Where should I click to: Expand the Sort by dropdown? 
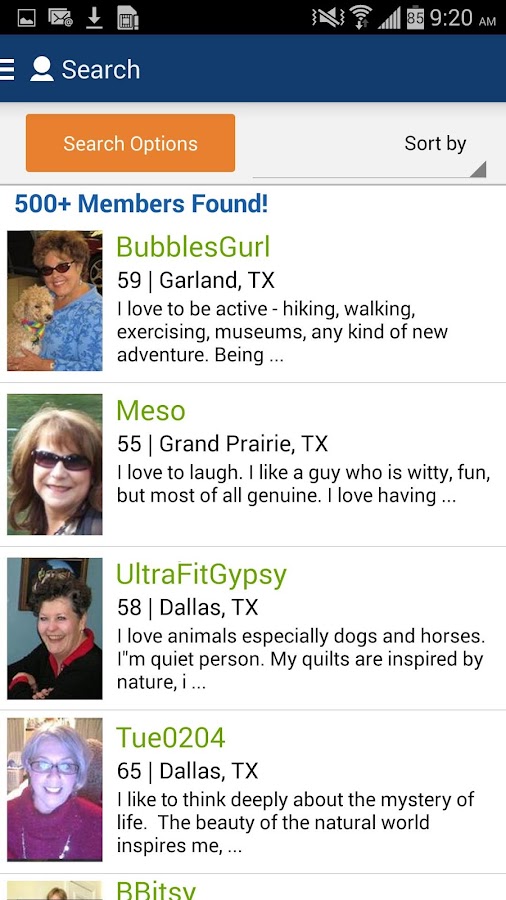click(369, 149)
